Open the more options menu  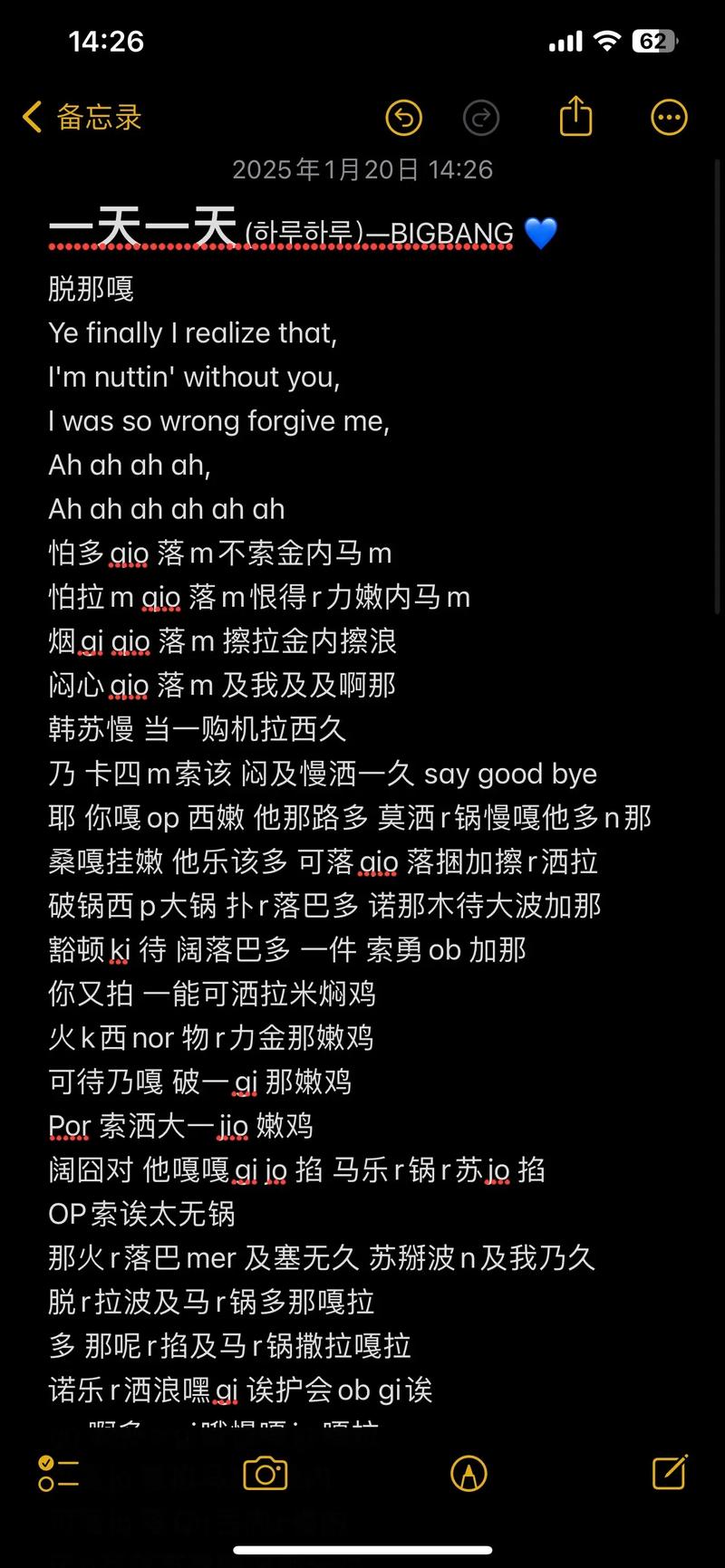click(x=669, y=118)
